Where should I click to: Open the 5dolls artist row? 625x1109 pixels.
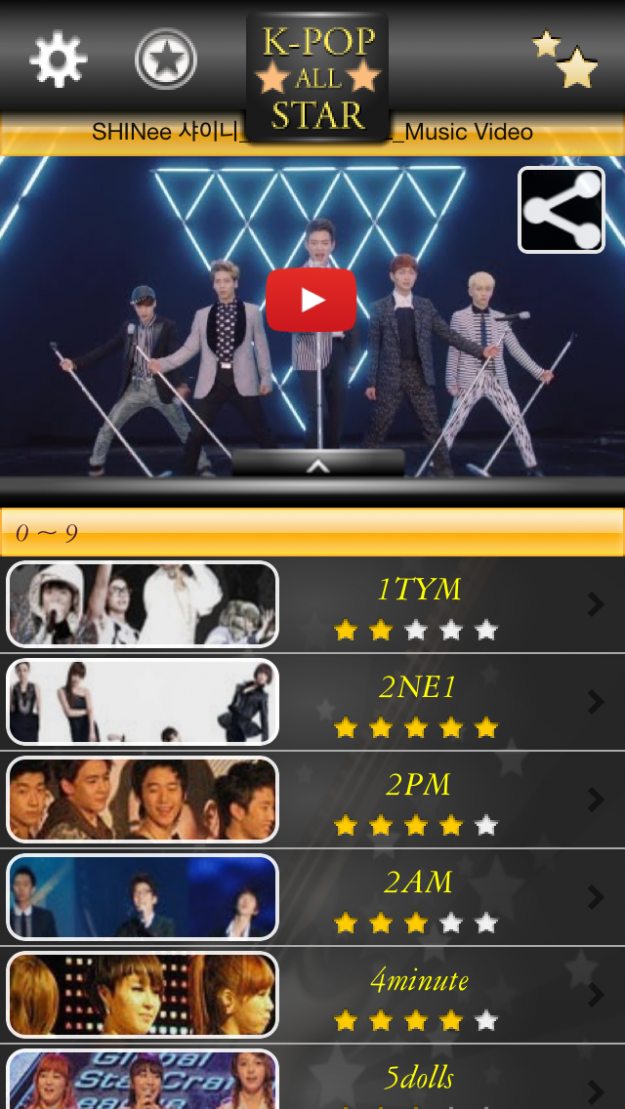coord(420,1080)
